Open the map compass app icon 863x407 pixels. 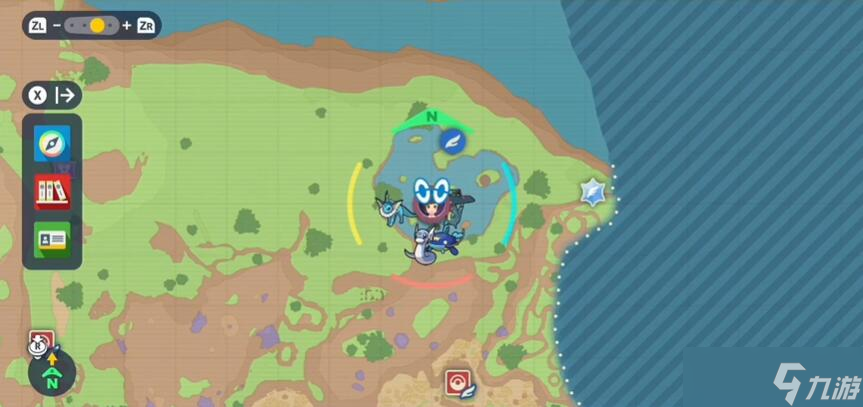[52, 143]
